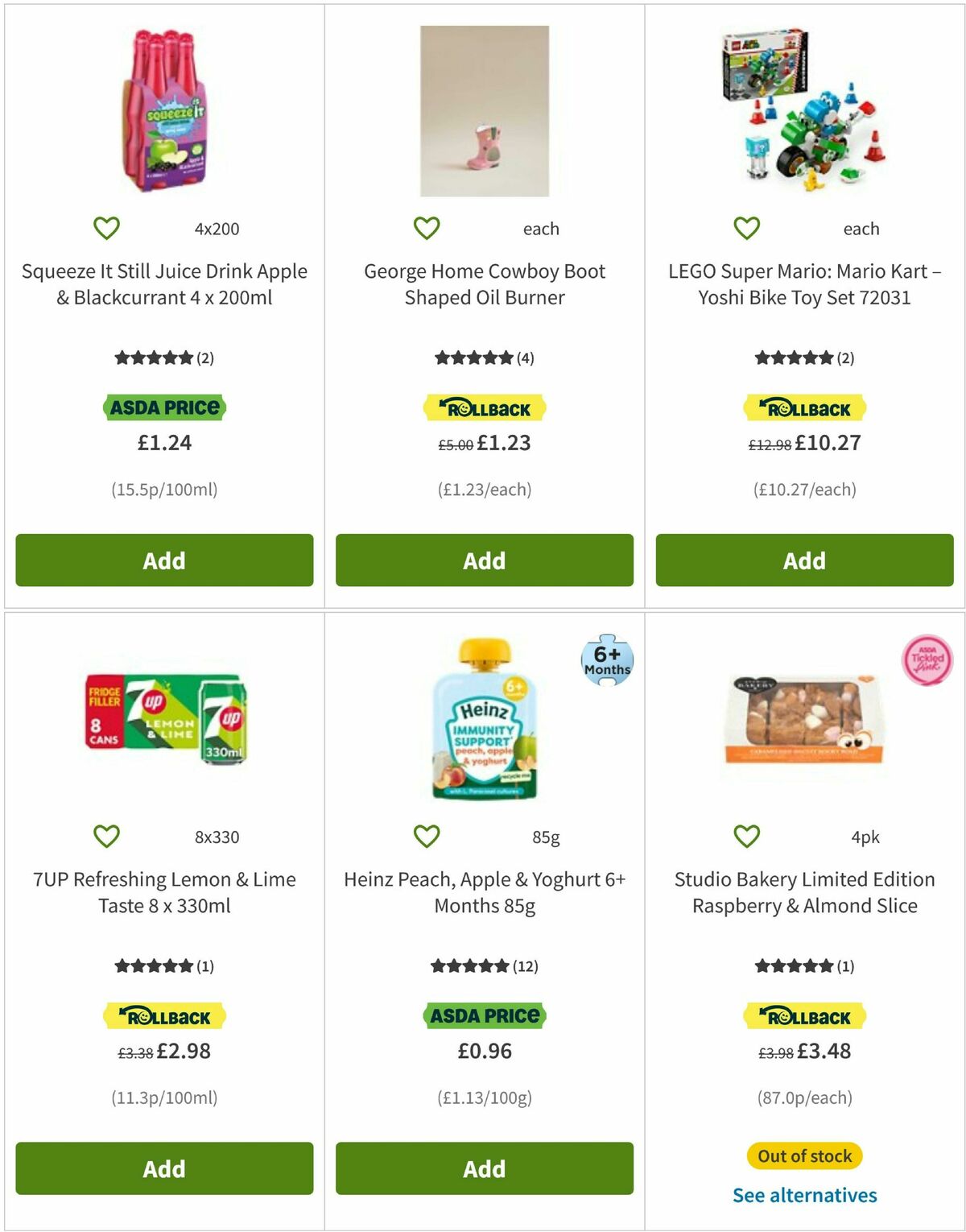The image size is (966, 1232).
Task: Click the ASDA Price badge on Squeeze It
Action: (x=163, y=407)
